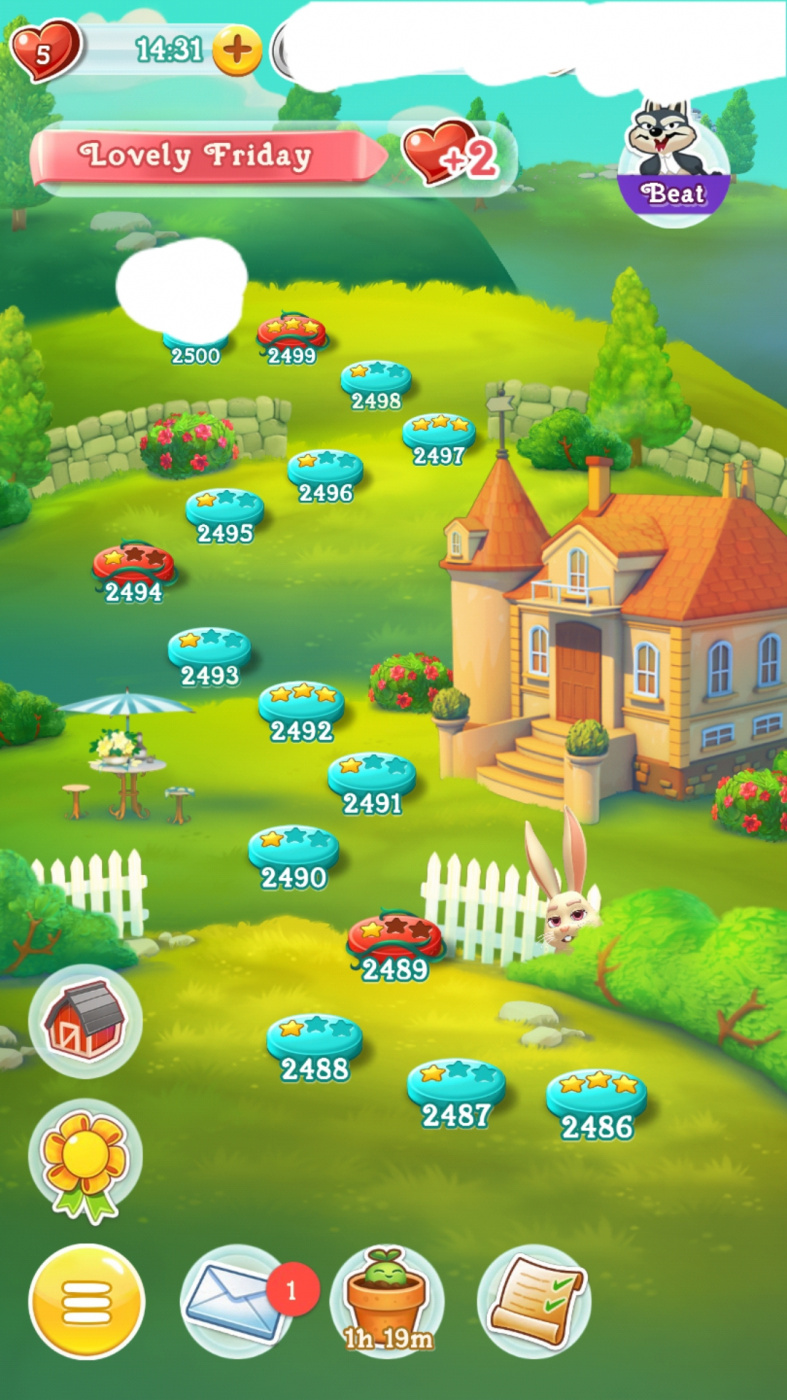Open level 2490
Image resolution: width=787 pixels, height=1400 pixels.
point(294,849)
